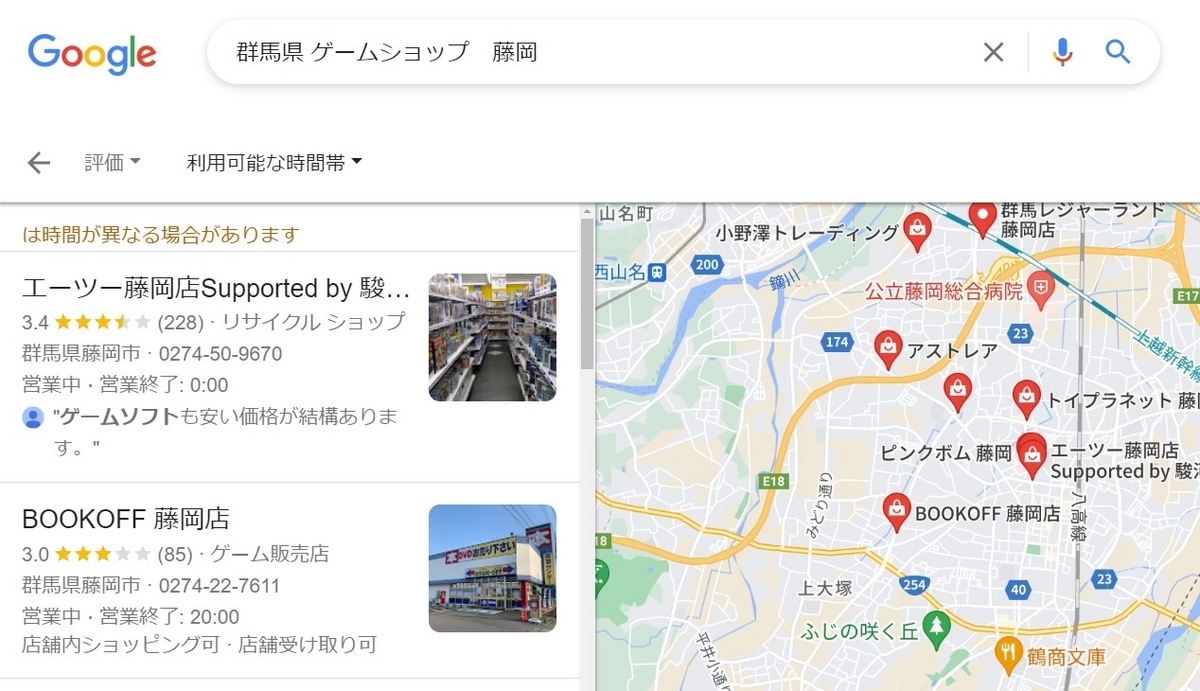Select the BOOKOFF 藤岡店 map pin
This screenshot has width=1200, height=691.
[897, 510]
